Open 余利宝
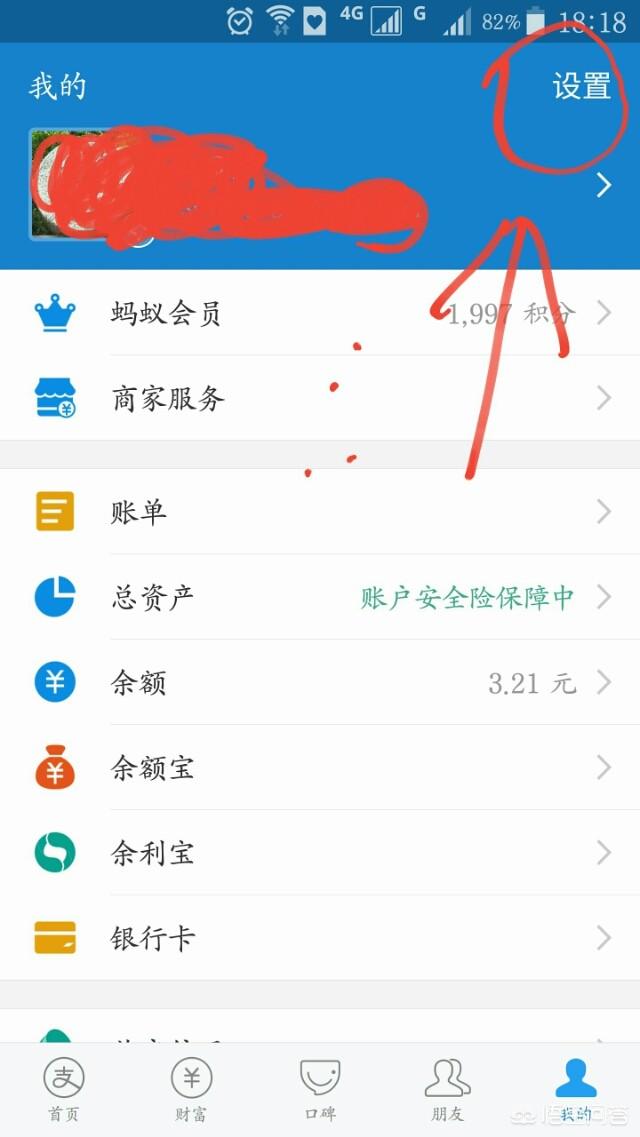The width and height of the screenshot is (640, 1137). (320, 853)
